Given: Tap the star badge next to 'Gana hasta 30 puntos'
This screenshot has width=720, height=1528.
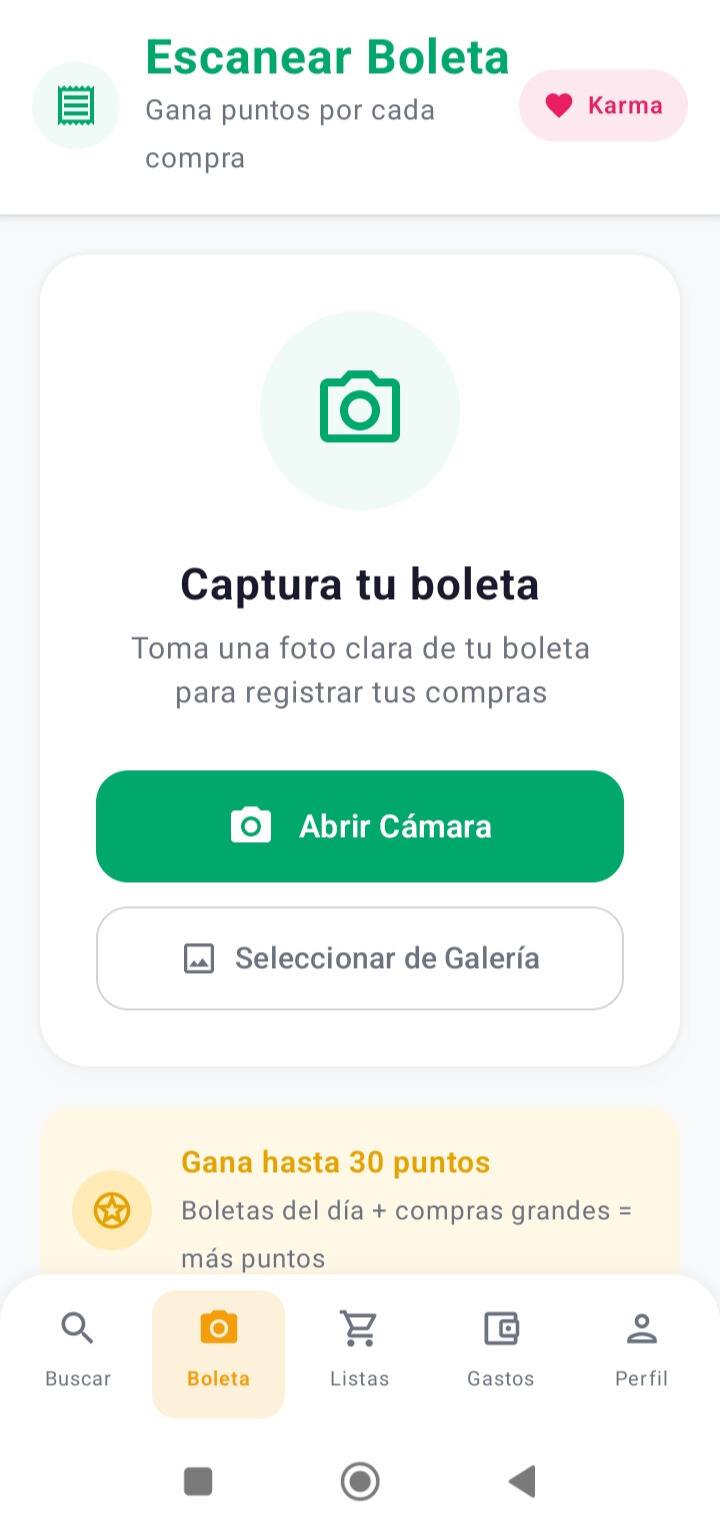Looking at the screenshot, I should pyautogui.click(x=112, y=1210).
